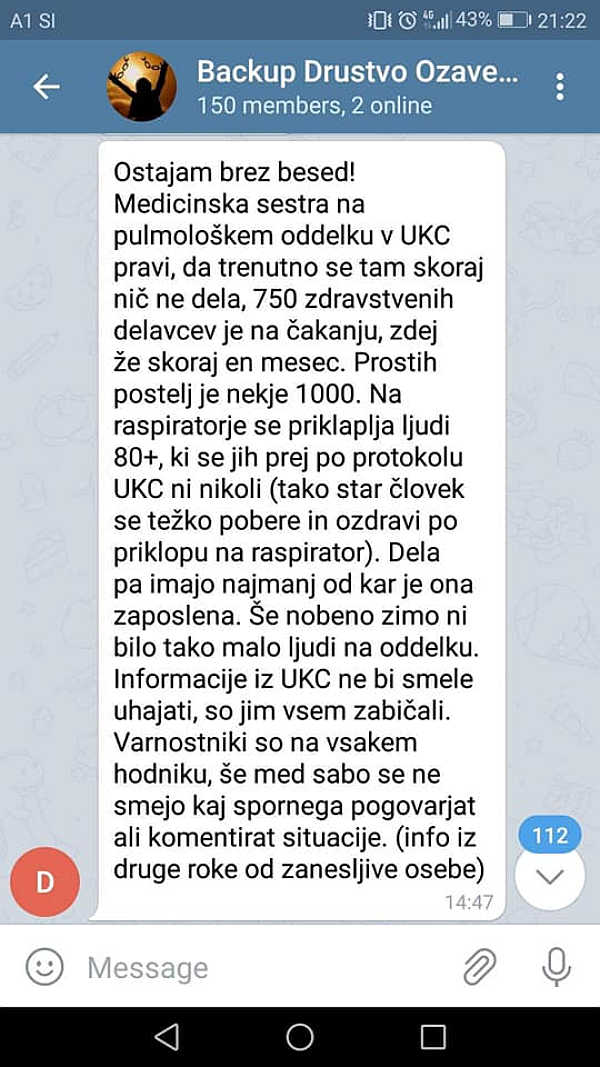
Task: Open the group's profile picture
Action: click(141, 87)
